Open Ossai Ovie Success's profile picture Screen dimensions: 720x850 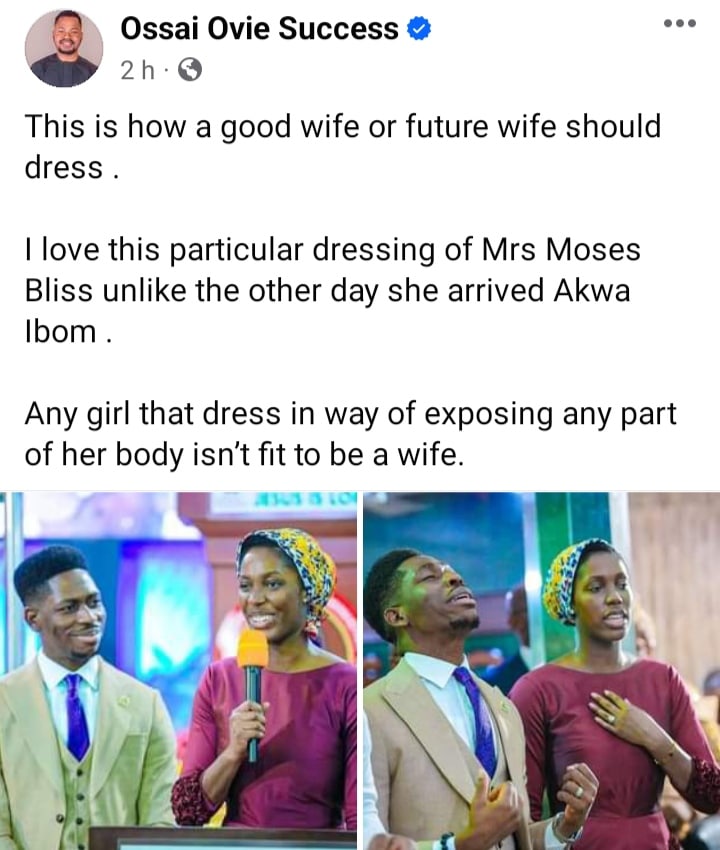click(x=64, y=48)
